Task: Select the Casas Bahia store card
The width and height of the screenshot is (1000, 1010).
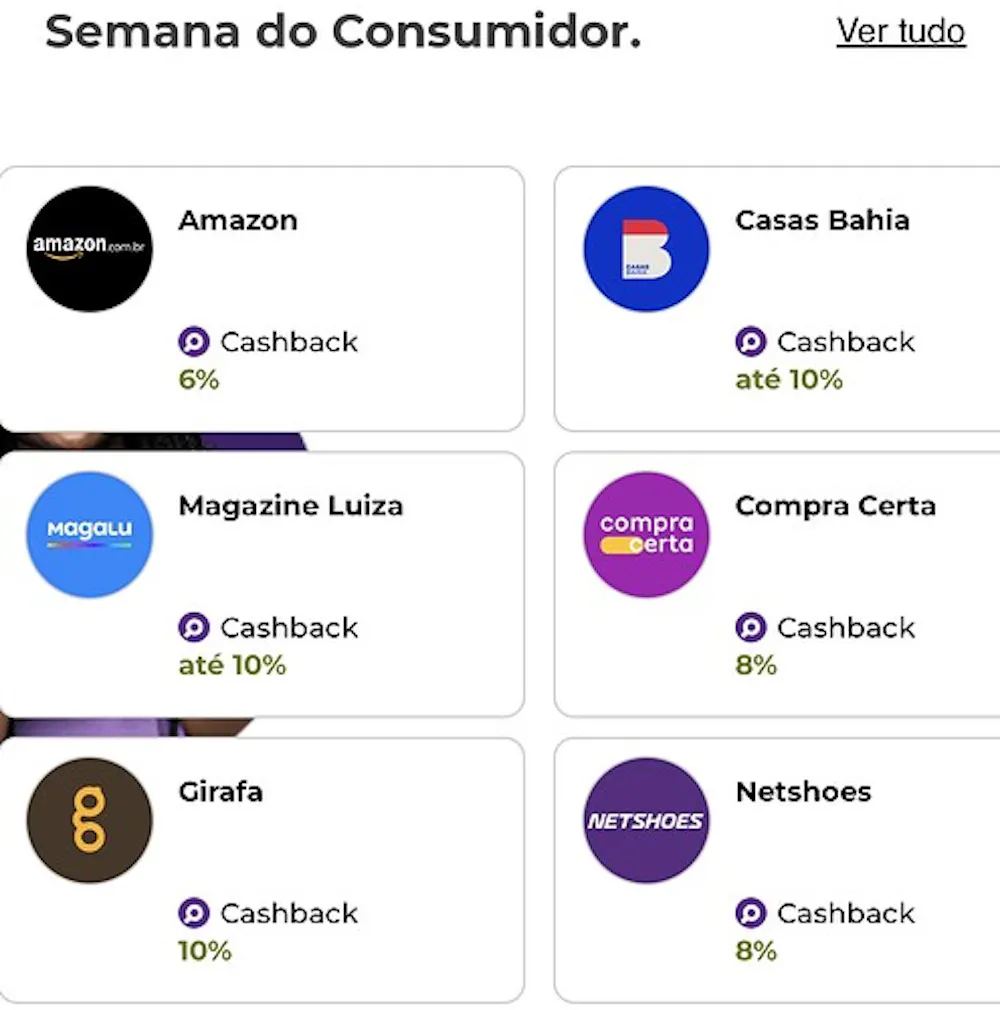Action: tap(778, 298)
